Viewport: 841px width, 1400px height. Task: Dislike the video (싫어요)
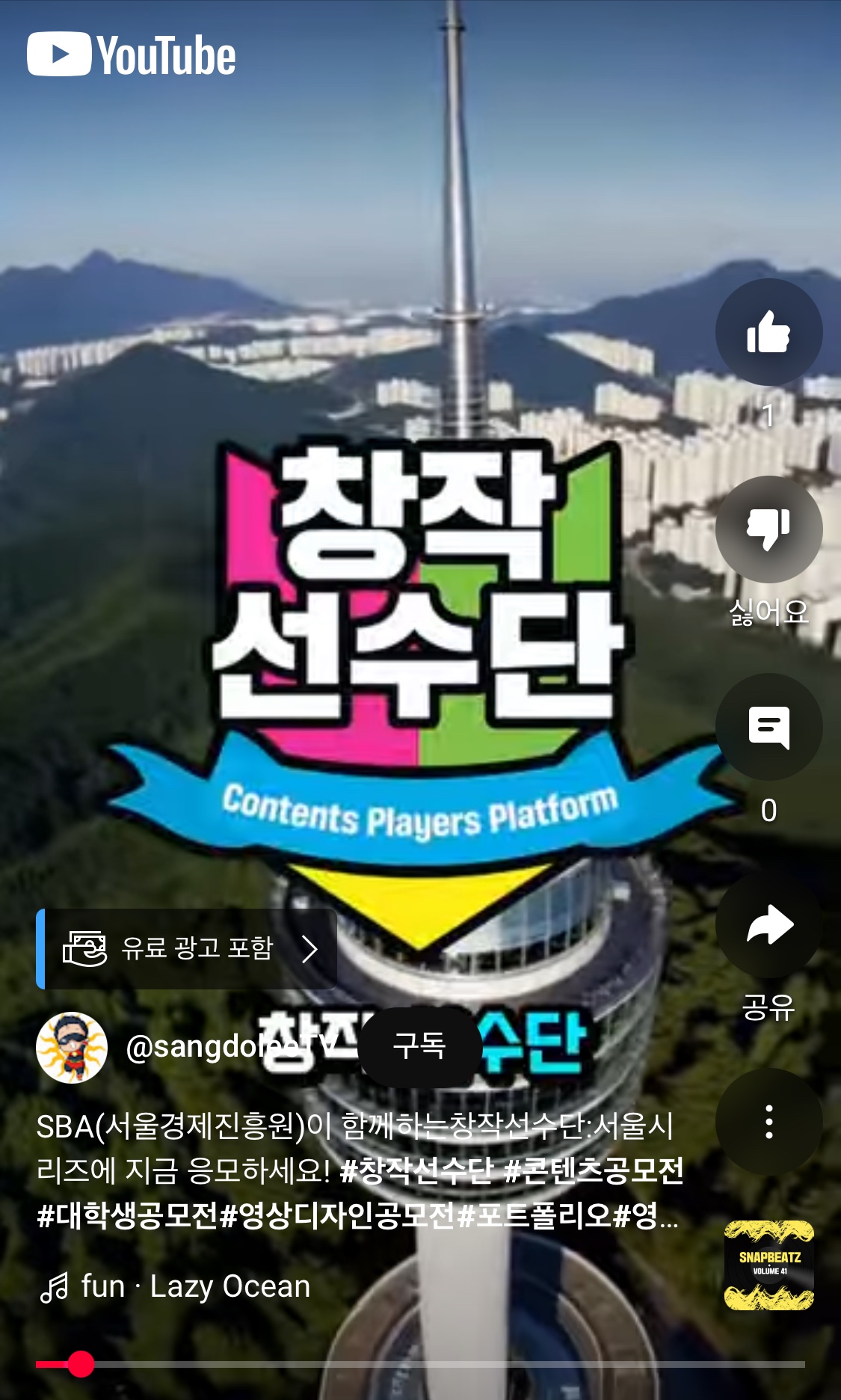pos(768,529)
